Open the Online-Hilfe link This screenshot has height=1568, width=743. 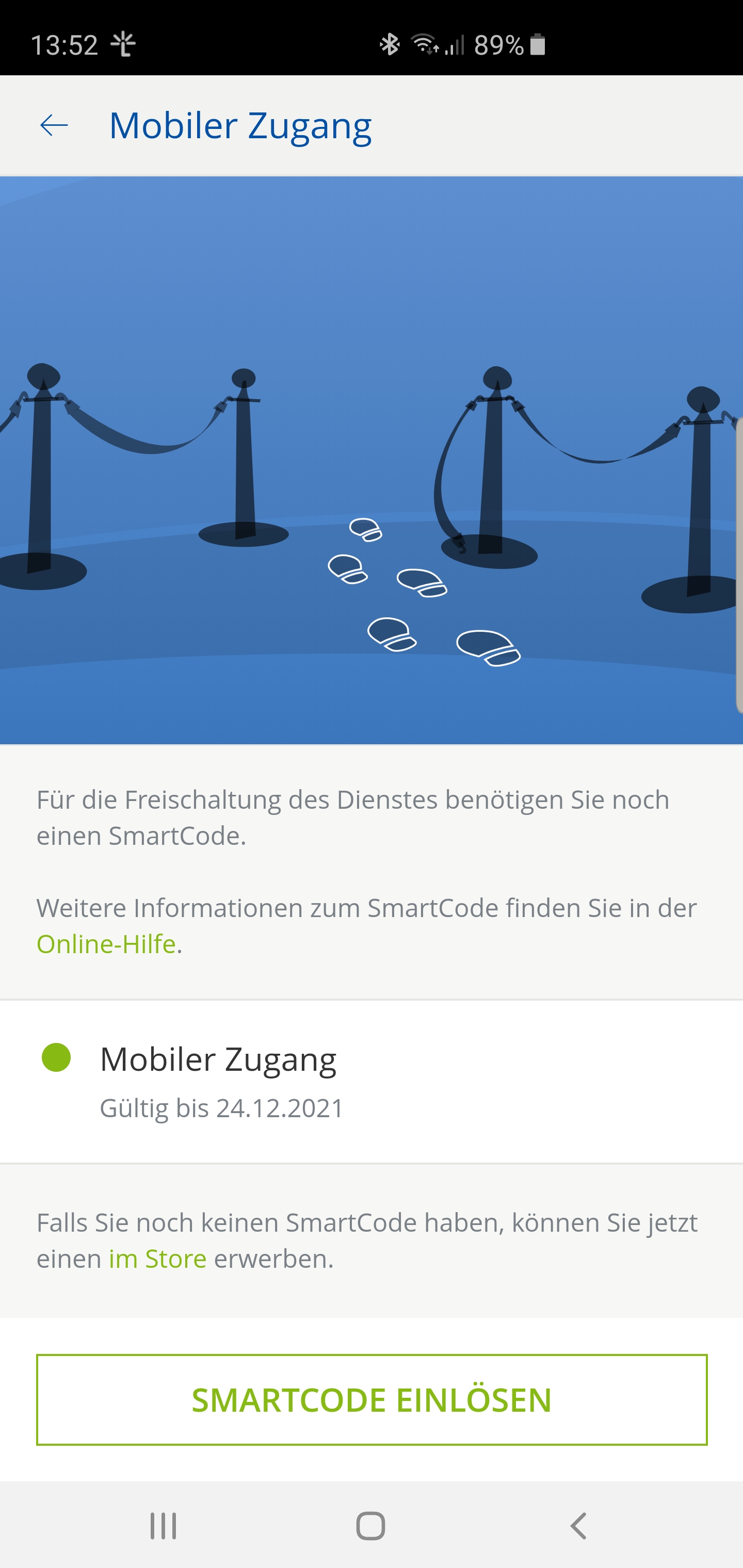click(x=106, y=944)
